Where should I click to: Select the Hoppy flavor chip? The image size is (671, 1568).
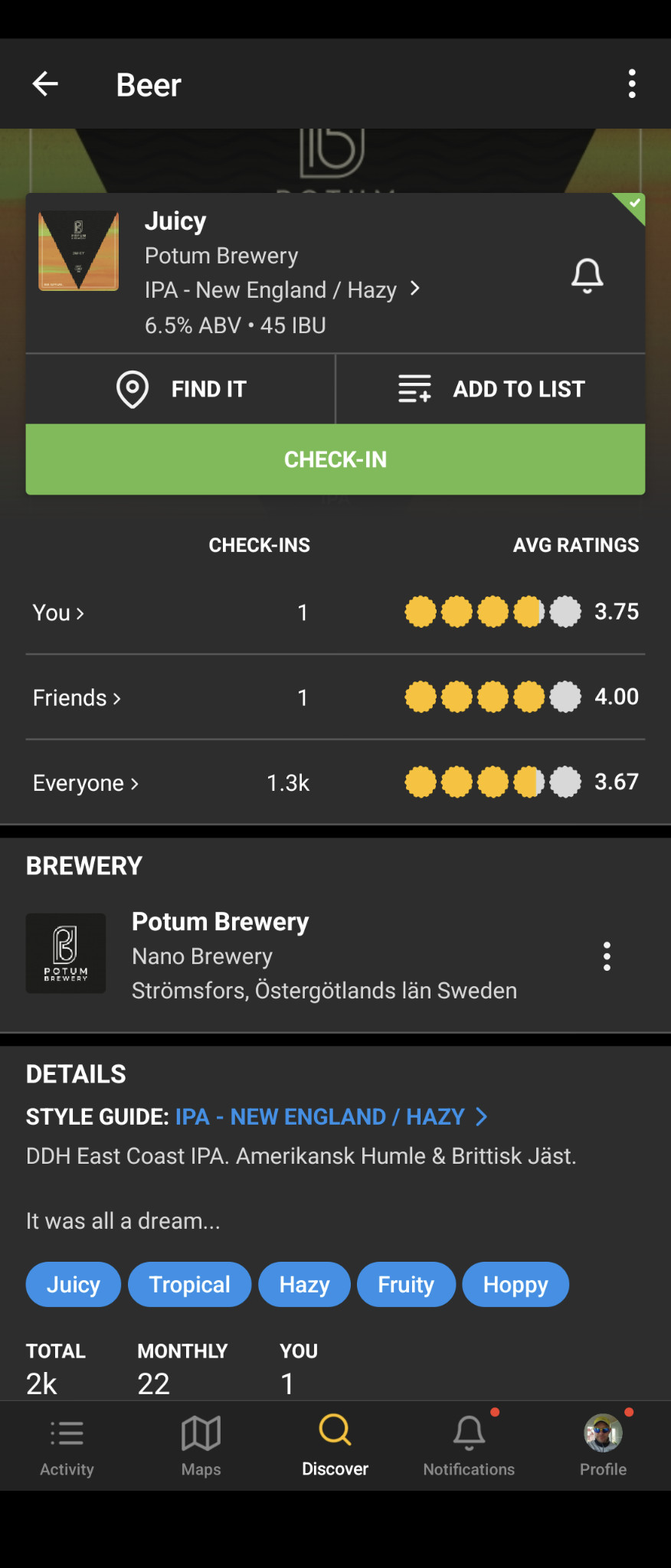point(516,1285)
